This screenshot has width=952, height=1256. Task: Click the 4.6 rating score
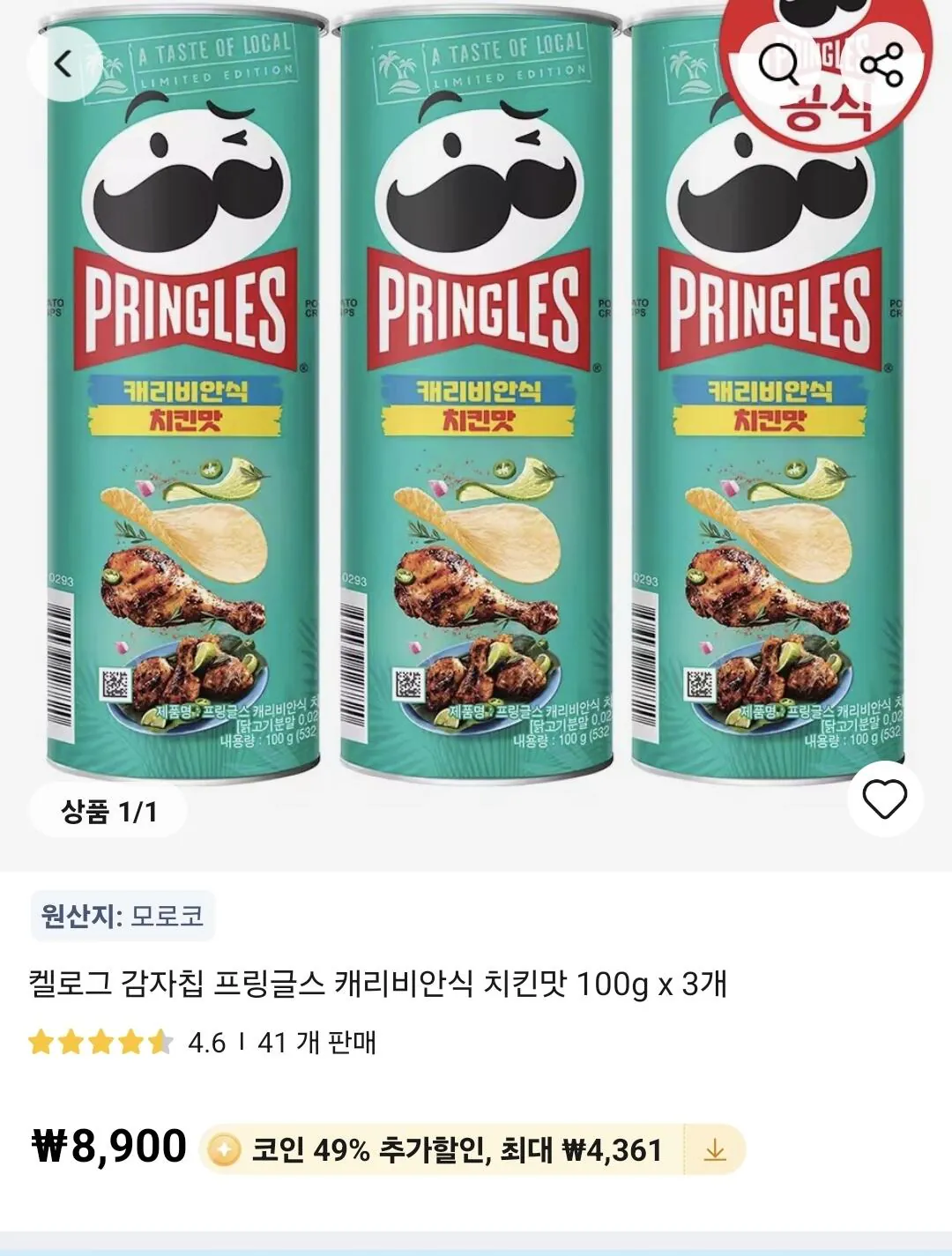209,1042
